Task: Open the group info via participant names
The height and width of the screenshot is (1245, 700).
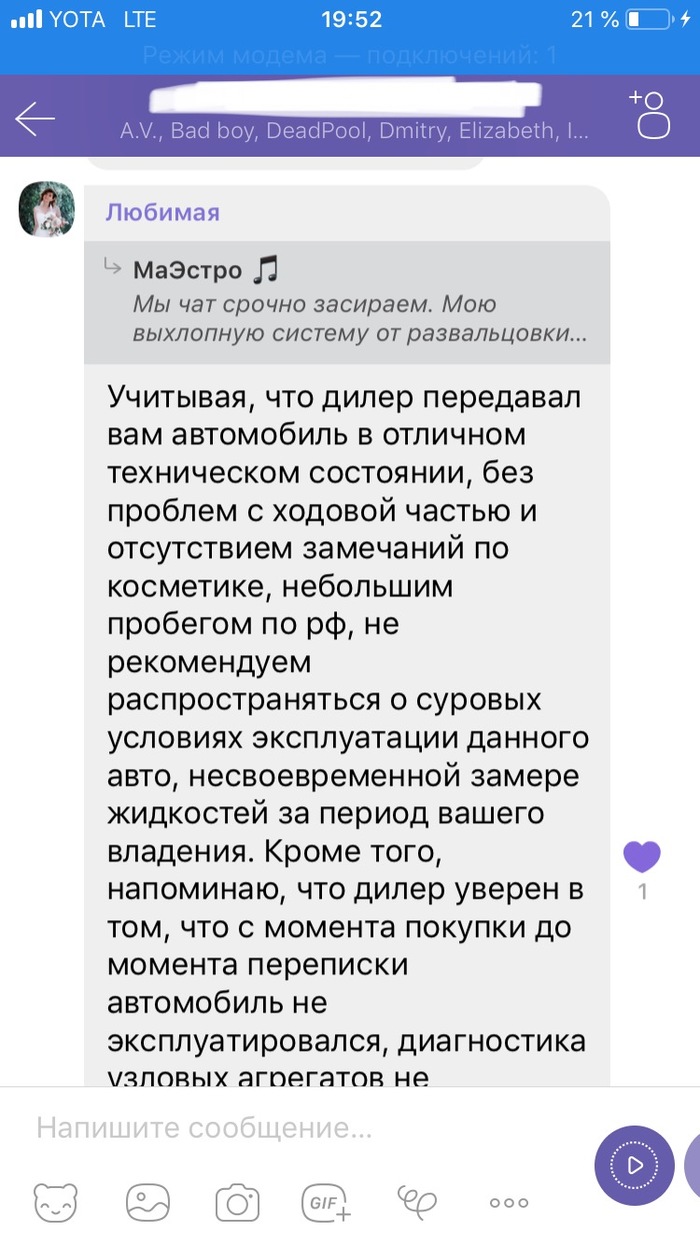Action: (x=353, y=131)
